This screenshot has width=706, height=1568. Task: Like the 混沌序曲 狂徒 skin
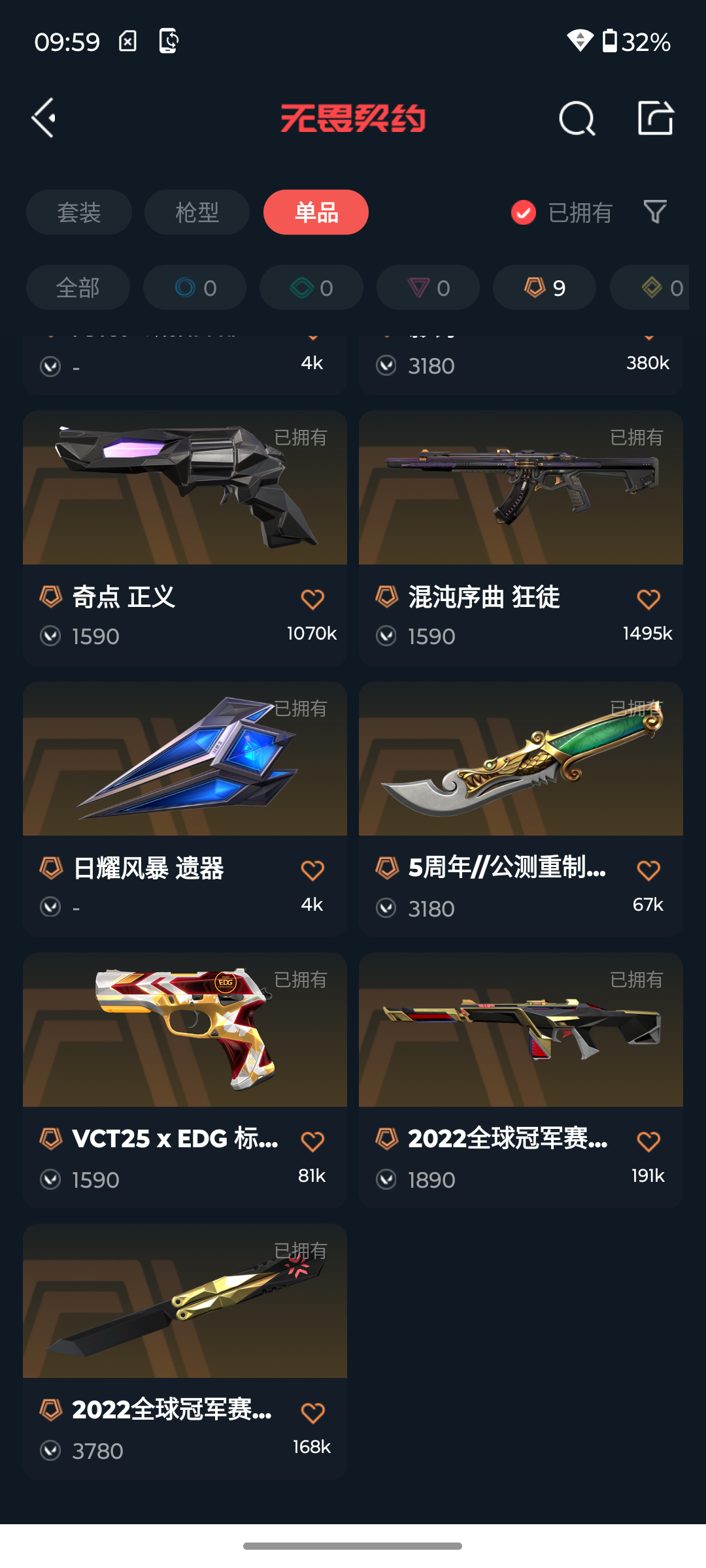pyautogui.click(x=648, y=598)
